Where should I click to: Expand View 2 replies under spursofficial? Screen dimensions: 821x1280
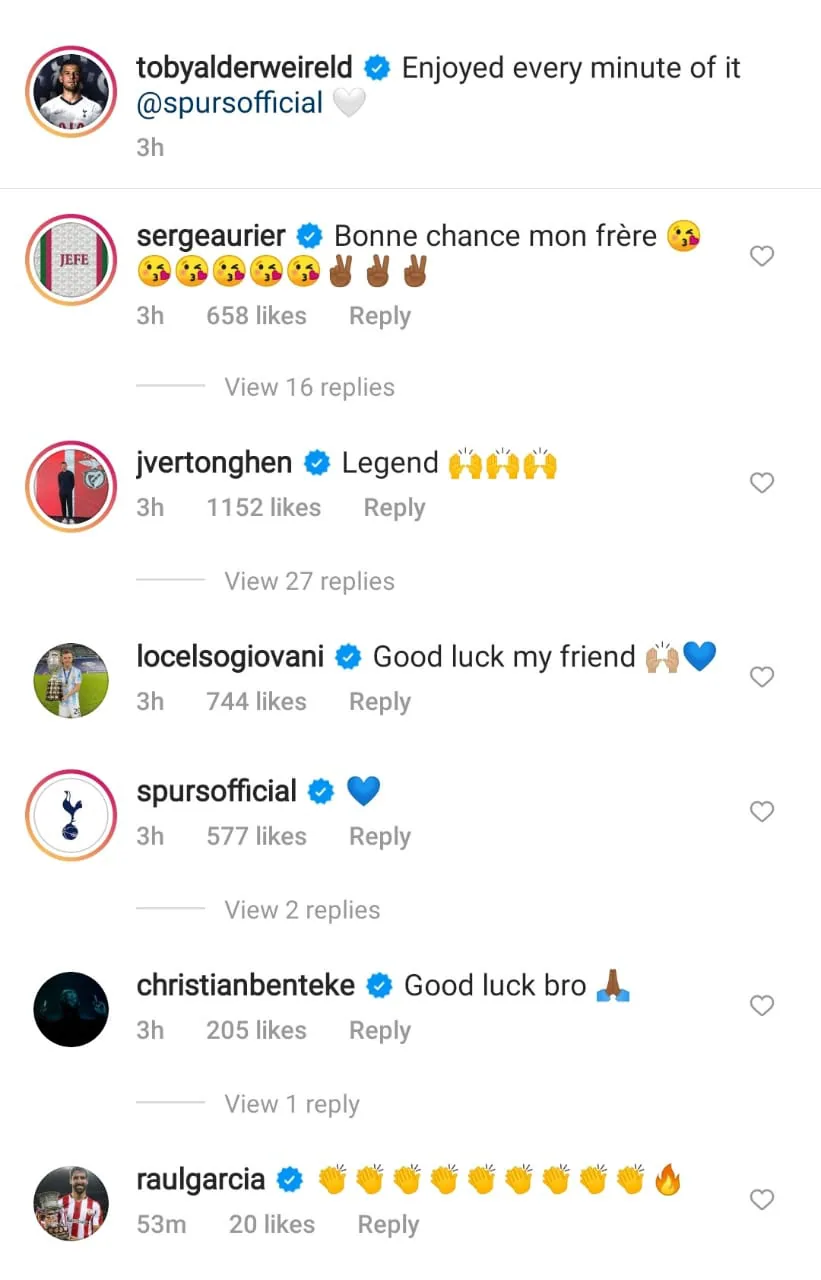[302, 910]
